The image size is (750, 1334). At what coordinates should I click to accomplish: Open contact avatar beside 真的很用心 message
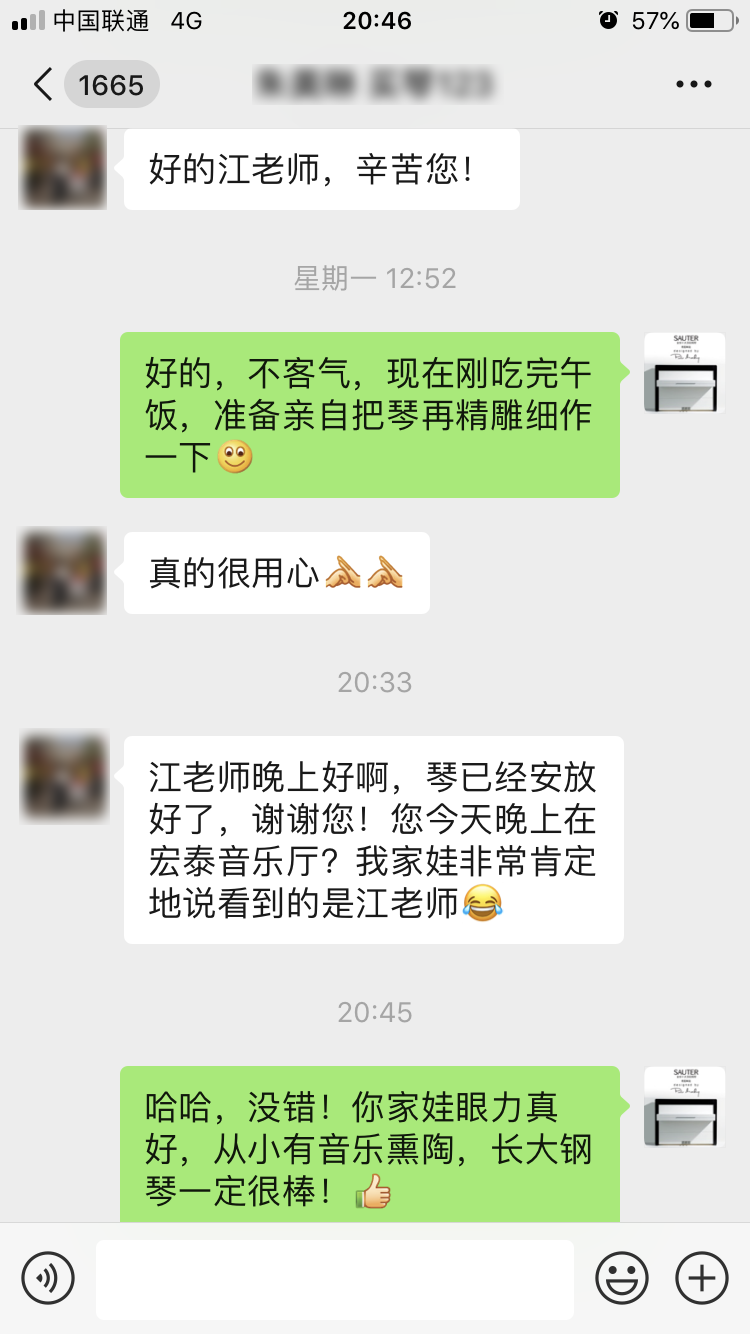pyautogui.click(x=63, y=571)
